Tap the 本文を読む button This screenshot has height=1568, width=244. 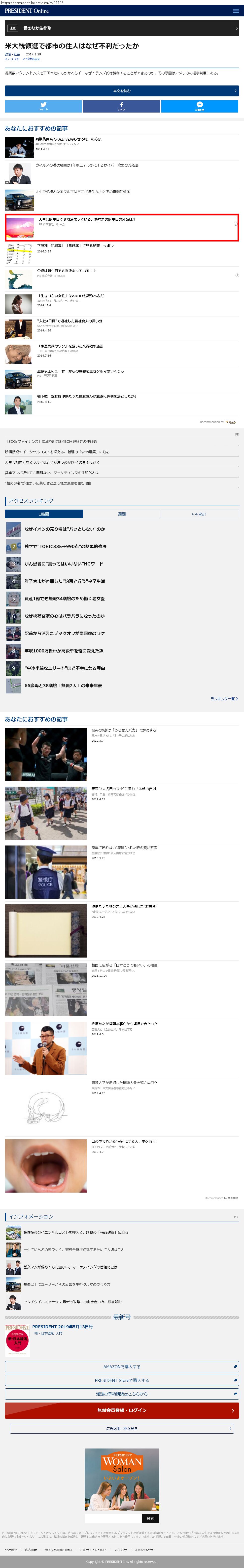pyautogui.click(x=122, y=91)
